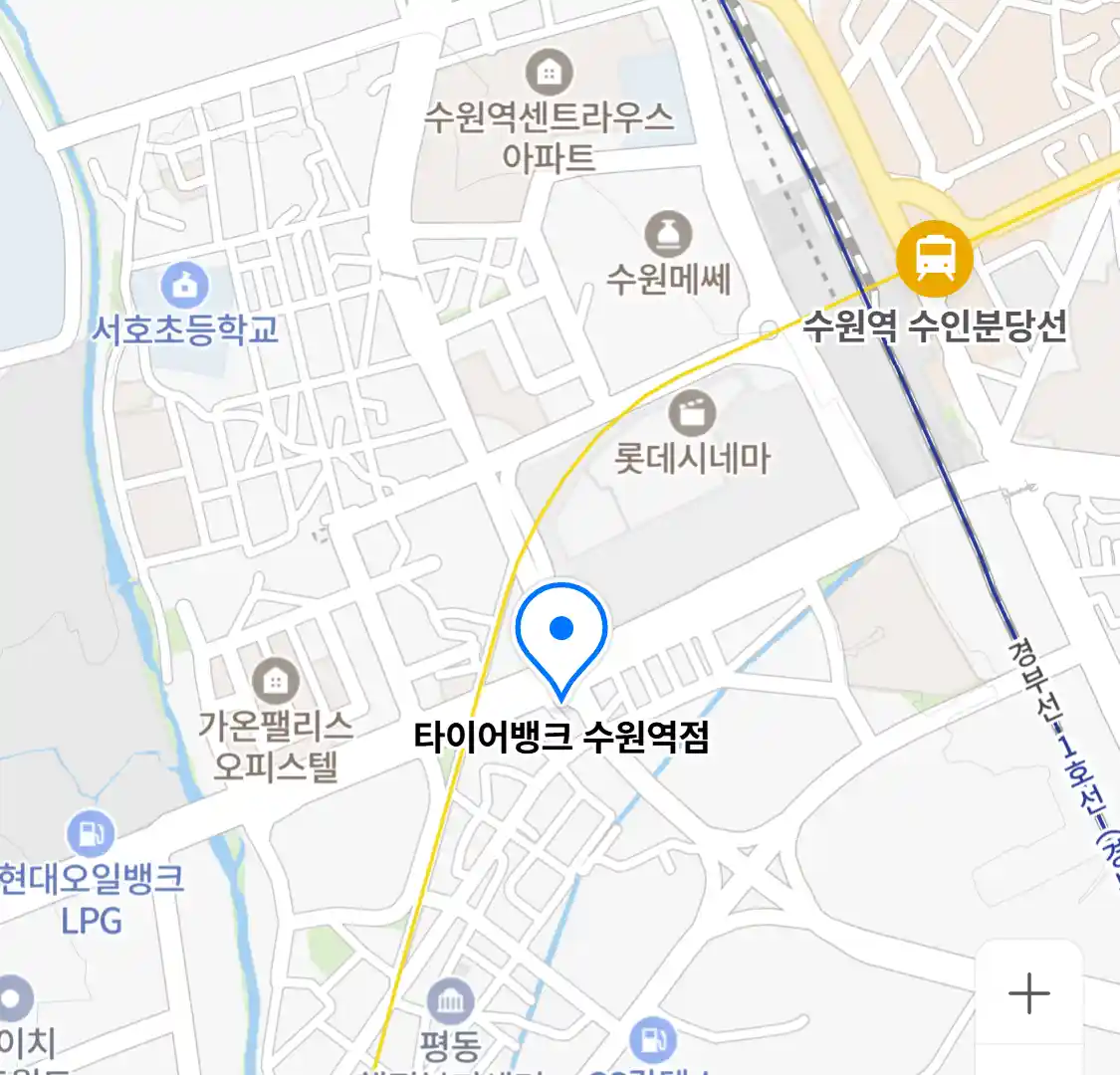Viewport: 1120px width, 1075px height.
Task: Zoom in with the plus button
Action: 1028,993
